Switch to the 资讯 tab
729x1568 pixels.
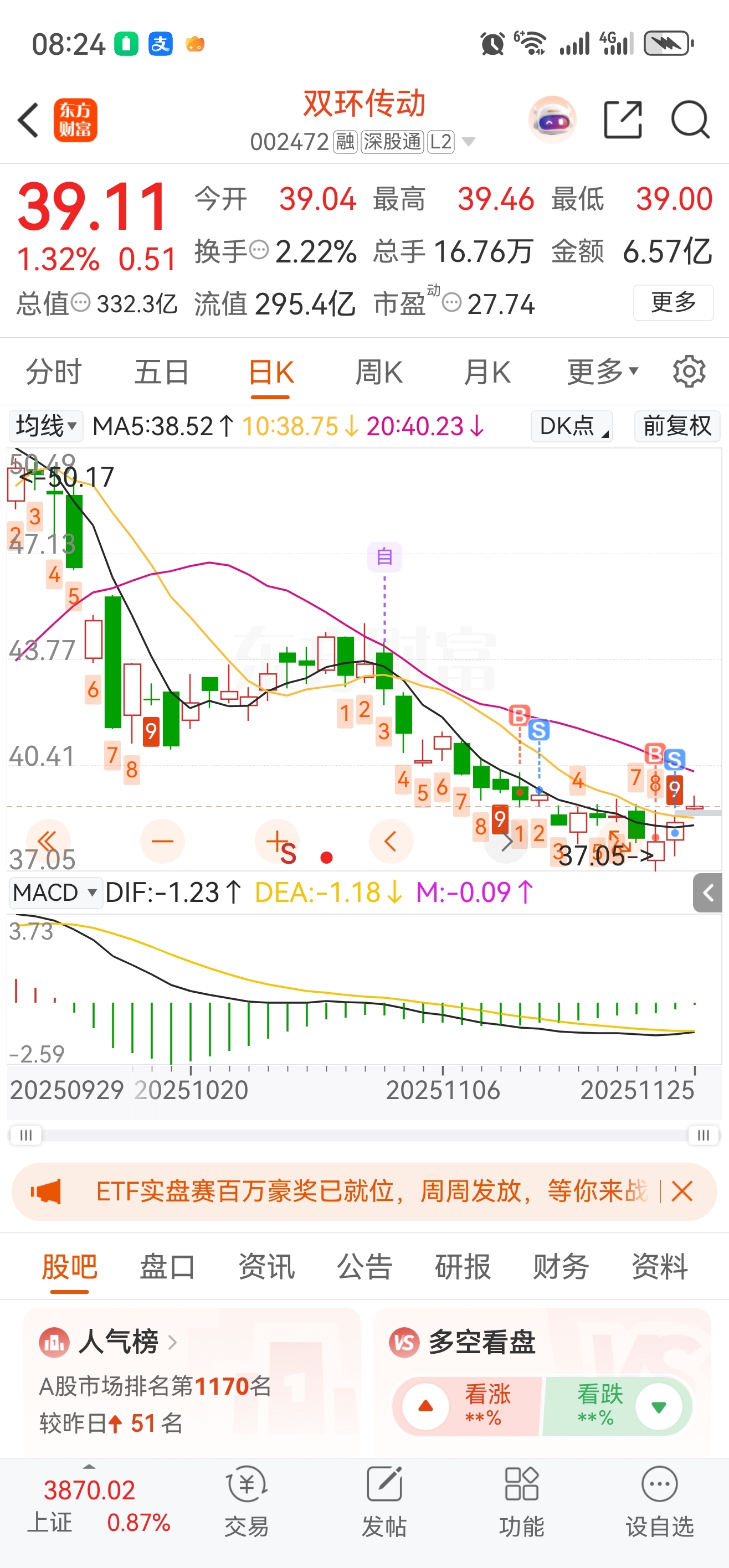[266, 1267]
